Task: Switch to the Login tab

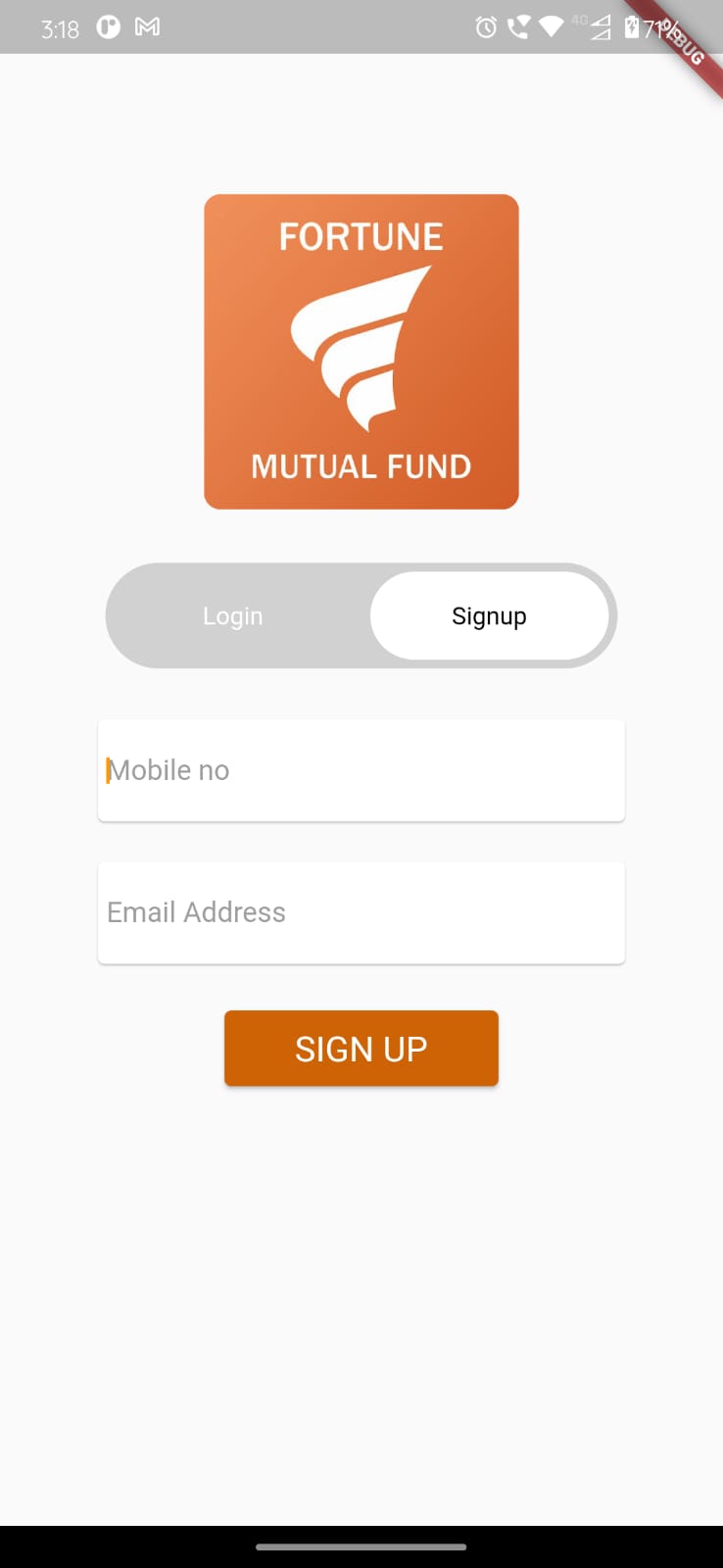Action: coord(233,616)
